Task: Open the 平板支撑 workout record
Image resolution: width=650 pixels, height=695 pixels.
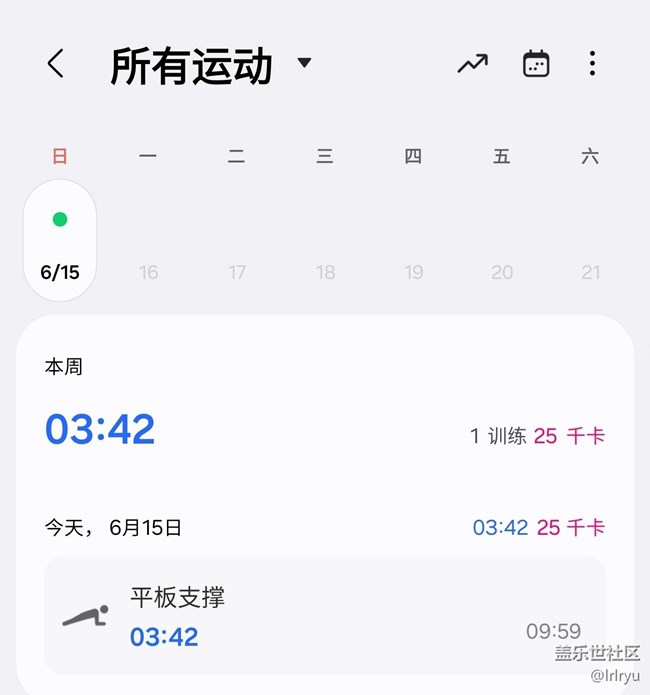Action: [x=324, y=615]
